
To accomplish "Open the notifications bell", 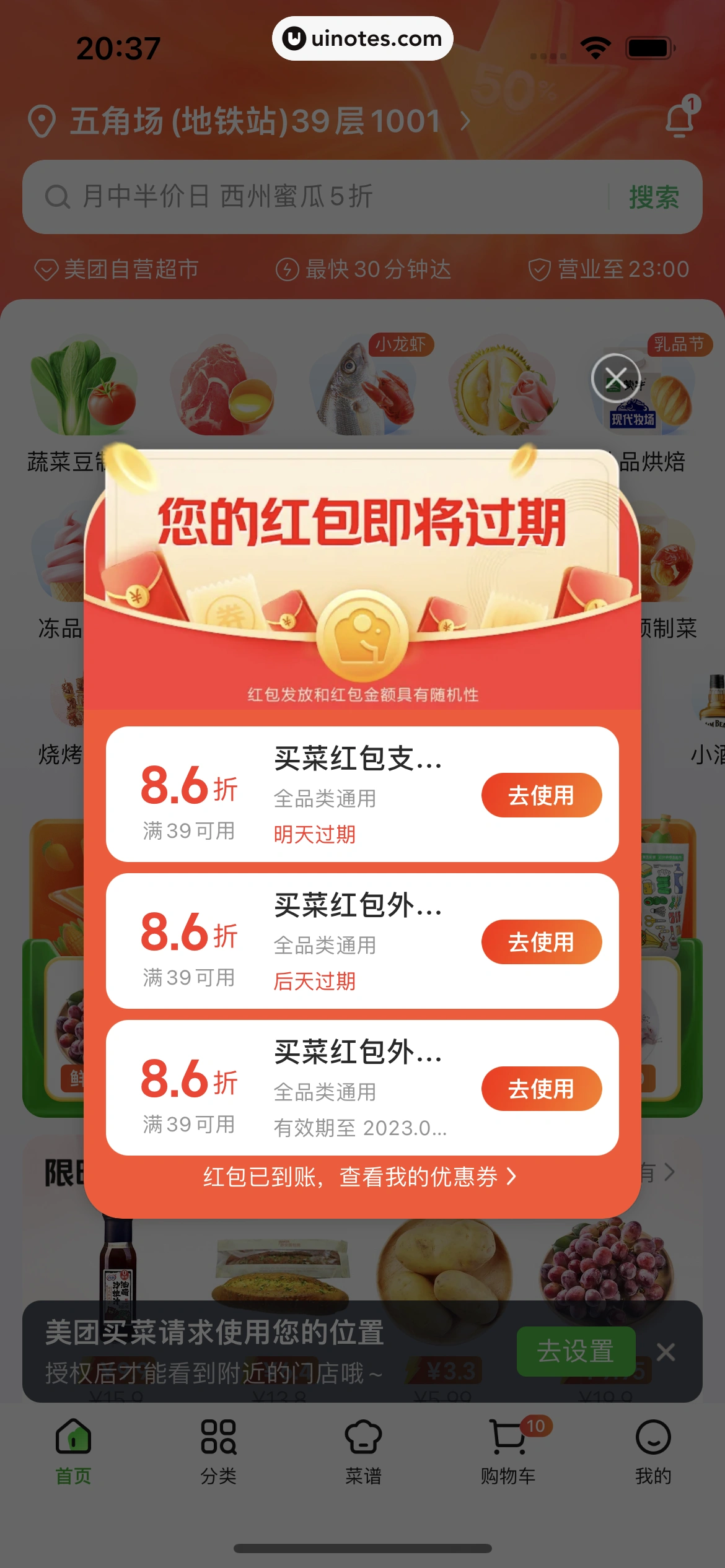I will (x=680, y=119).
